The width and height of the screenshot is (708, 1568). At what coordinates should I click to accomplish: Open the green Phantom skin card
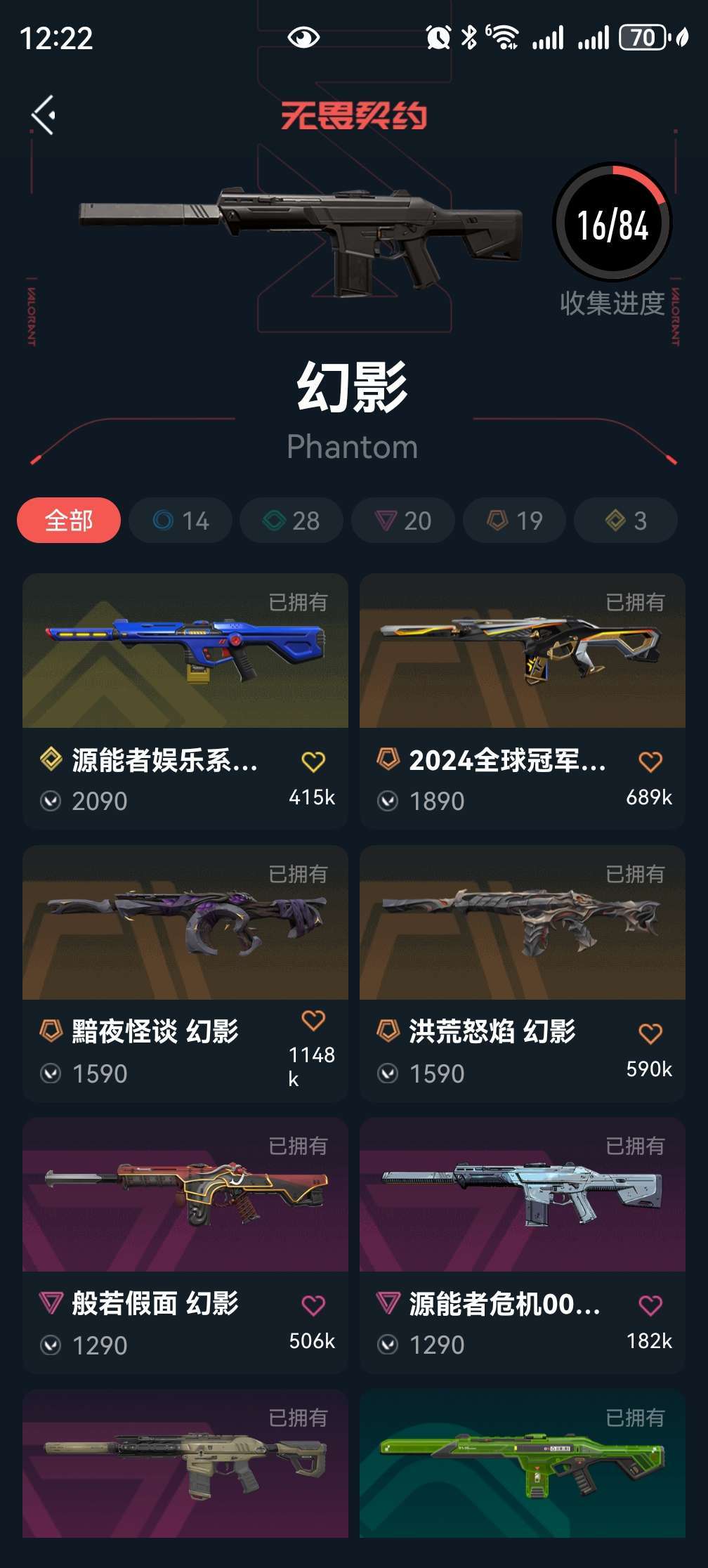(x=523, y=1464)
